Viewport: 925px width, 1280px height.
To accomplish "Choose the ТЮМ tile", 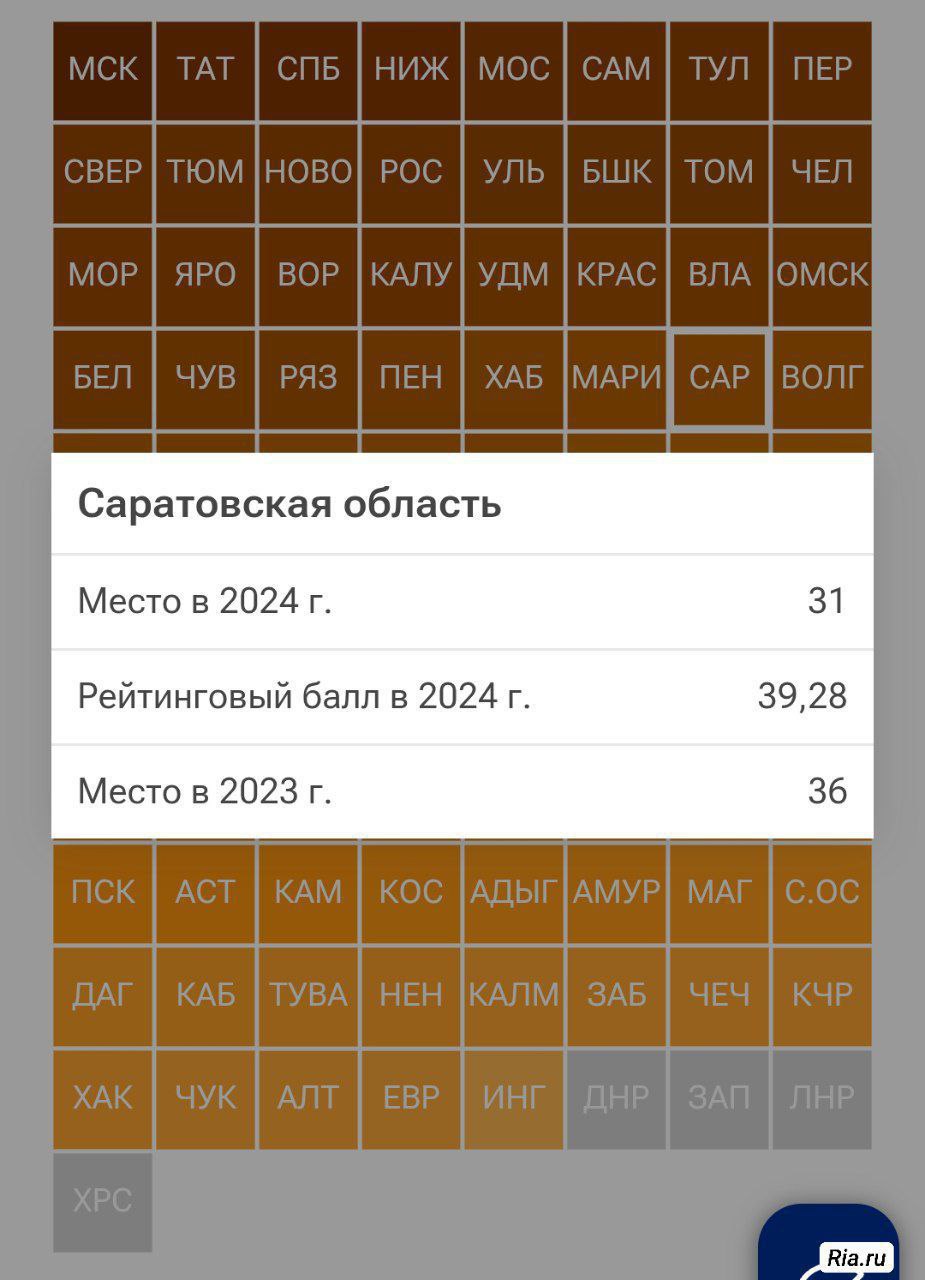I will pyautogui.click(x=206, y=173).
